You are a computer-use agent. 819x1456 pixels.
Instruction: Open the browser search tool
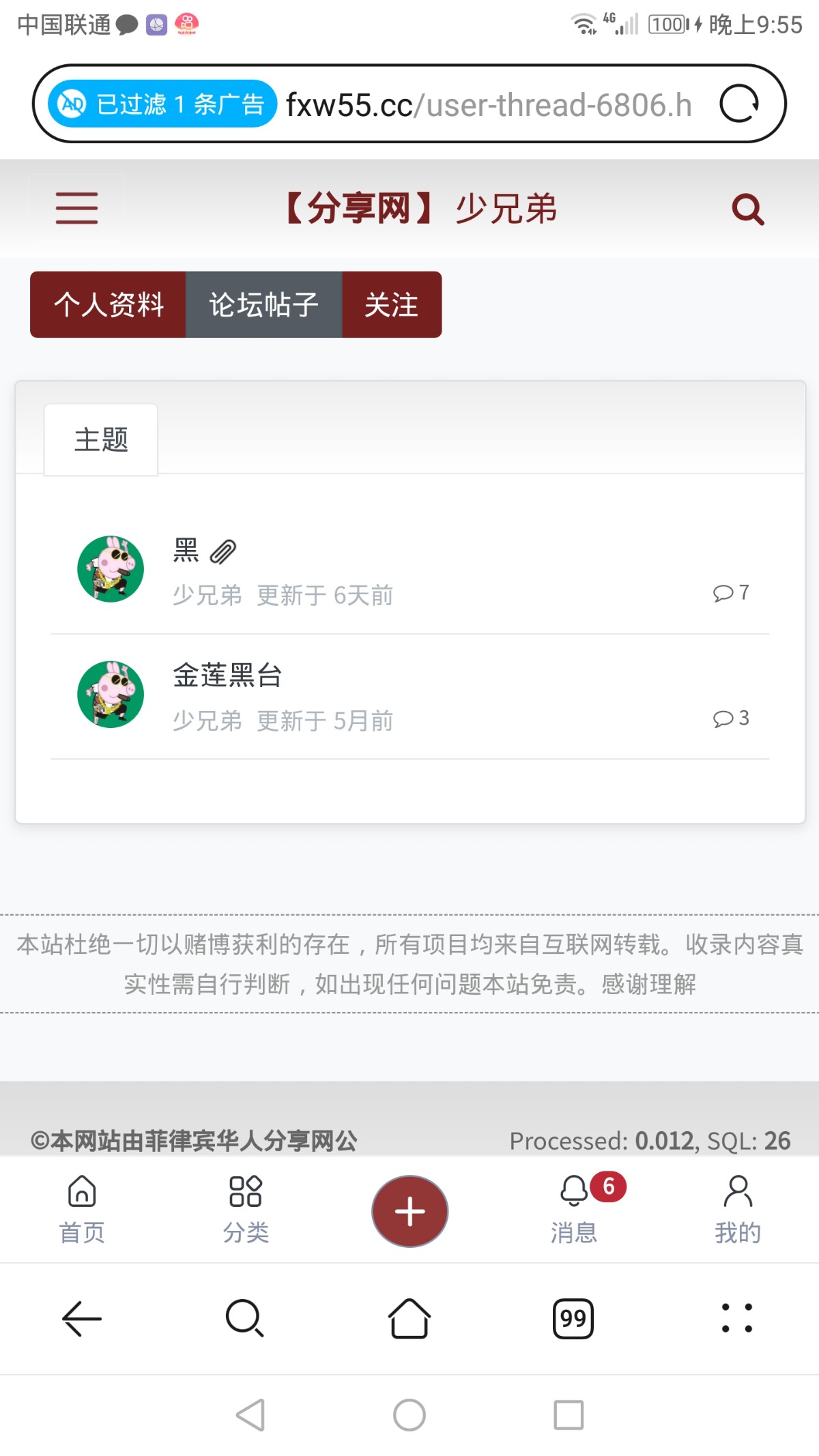tap(244, 1318)
